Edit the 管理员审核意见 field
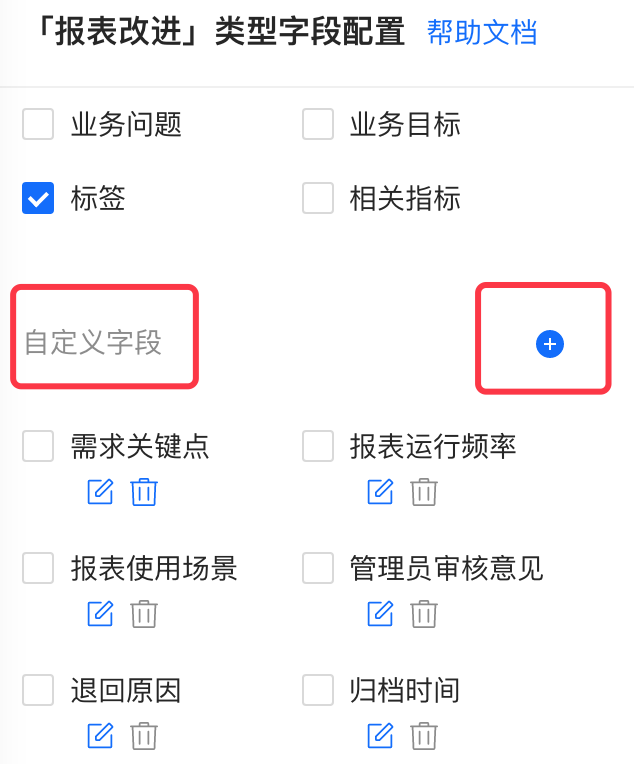Image resolution: width=634 pixels, height=764 pixels. click(x=380, y=613)
